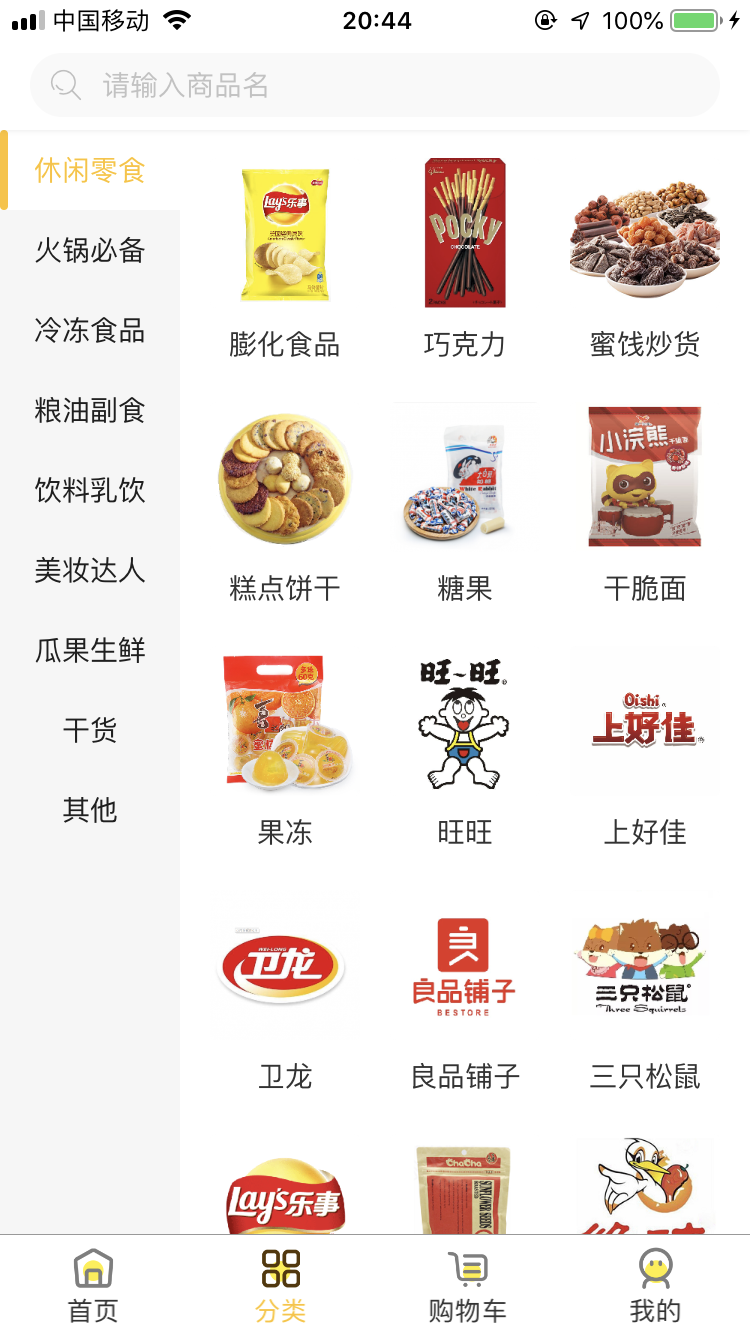Image resolution: width=750 pixels, height=1334 pixels.
Task: Open the 膨化食品 chips category image
Action: click(x=284, y=232)
